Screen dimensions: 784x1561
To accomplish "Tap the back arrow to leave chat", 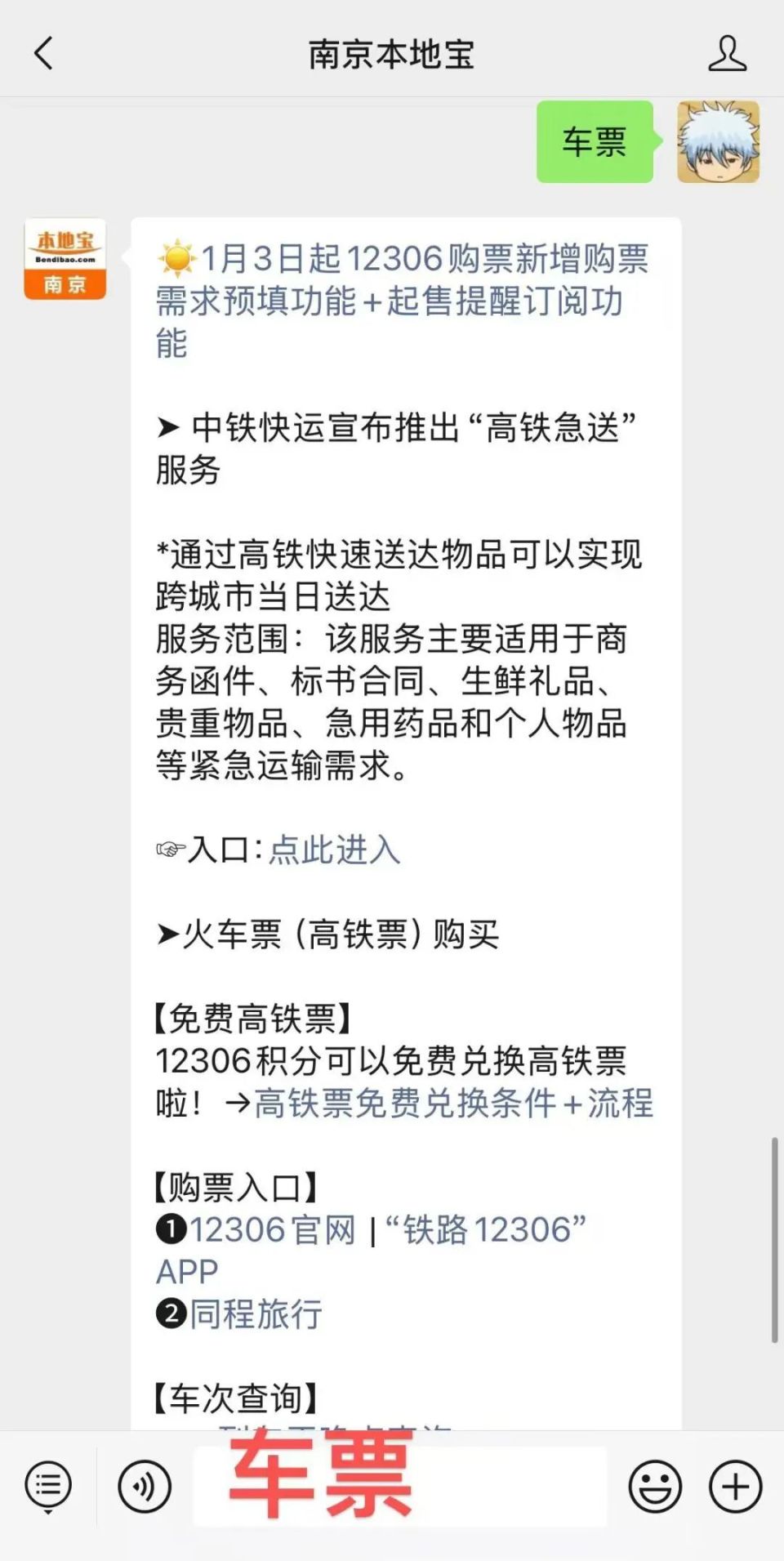I will point(42,53).
